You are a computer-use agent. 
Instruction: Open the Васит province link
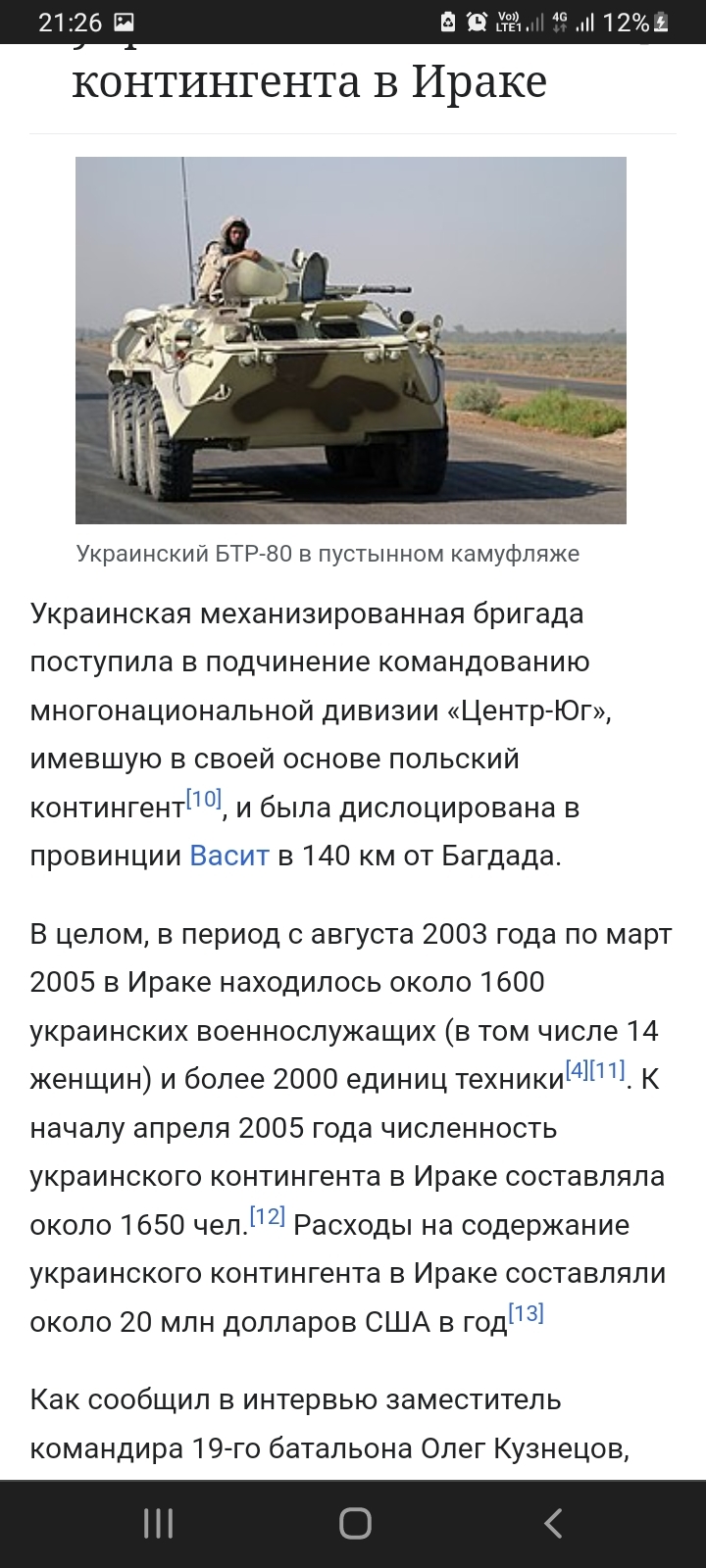(228, 856)
